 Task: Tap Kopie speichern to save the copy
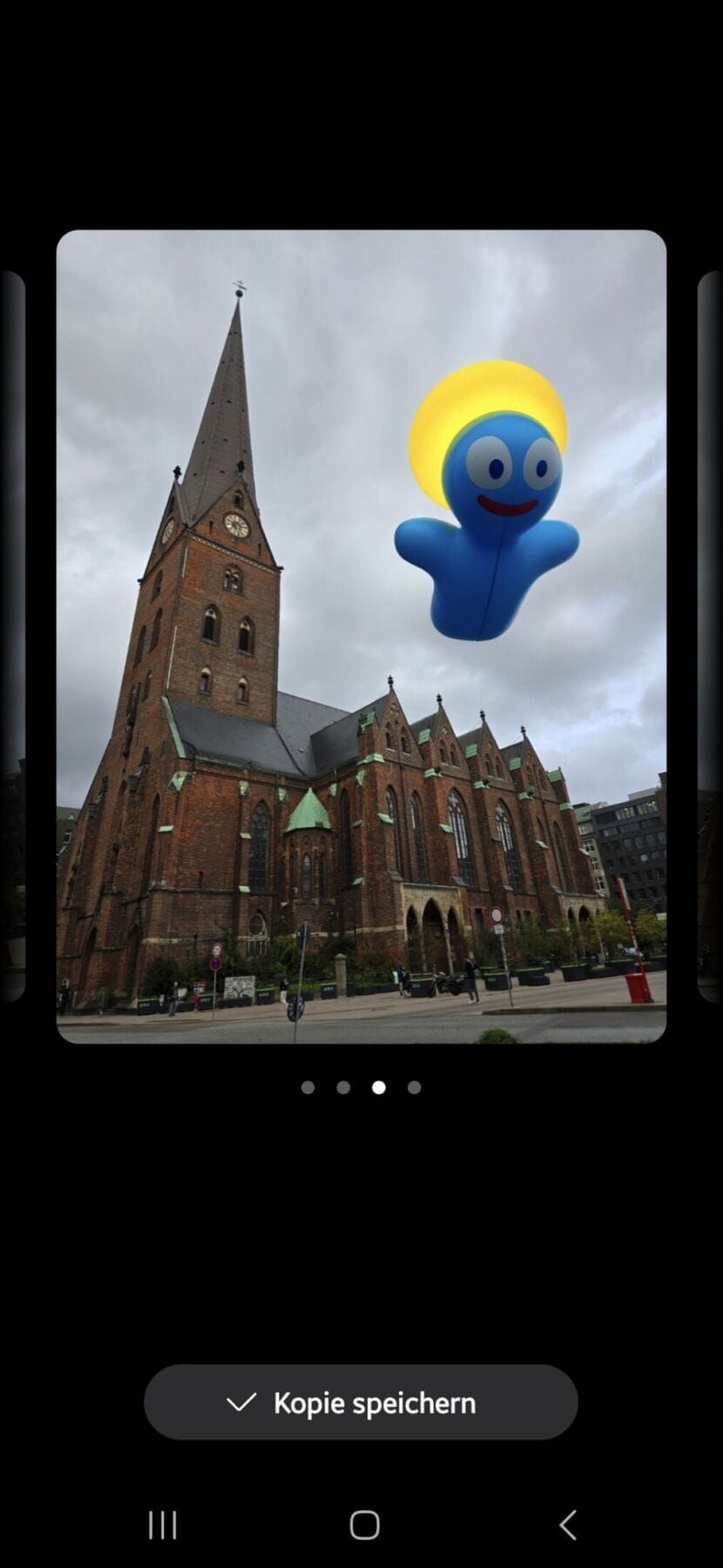point(361,1402)
